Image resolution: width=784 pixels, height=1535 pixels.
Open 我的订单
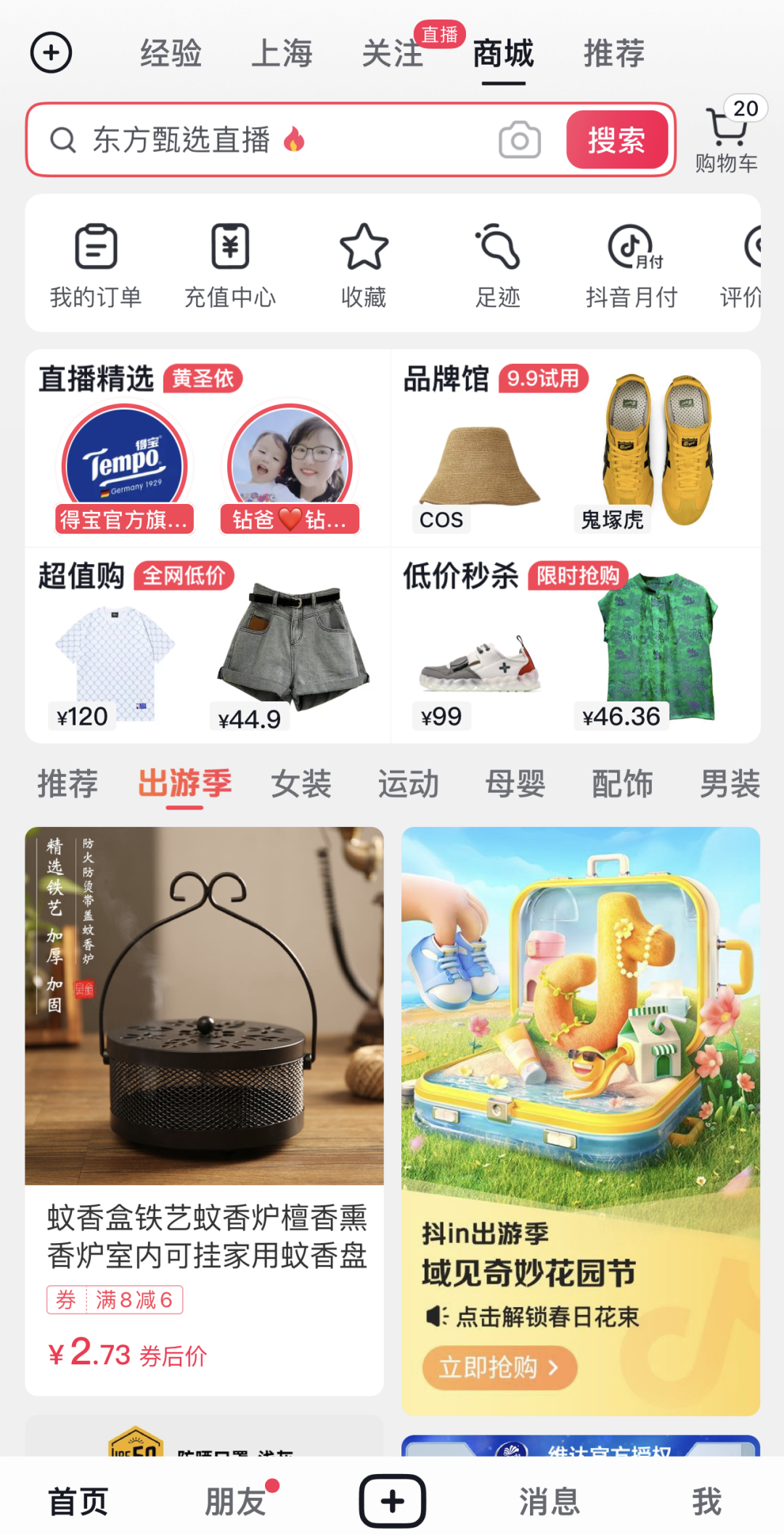click(96, 265)
